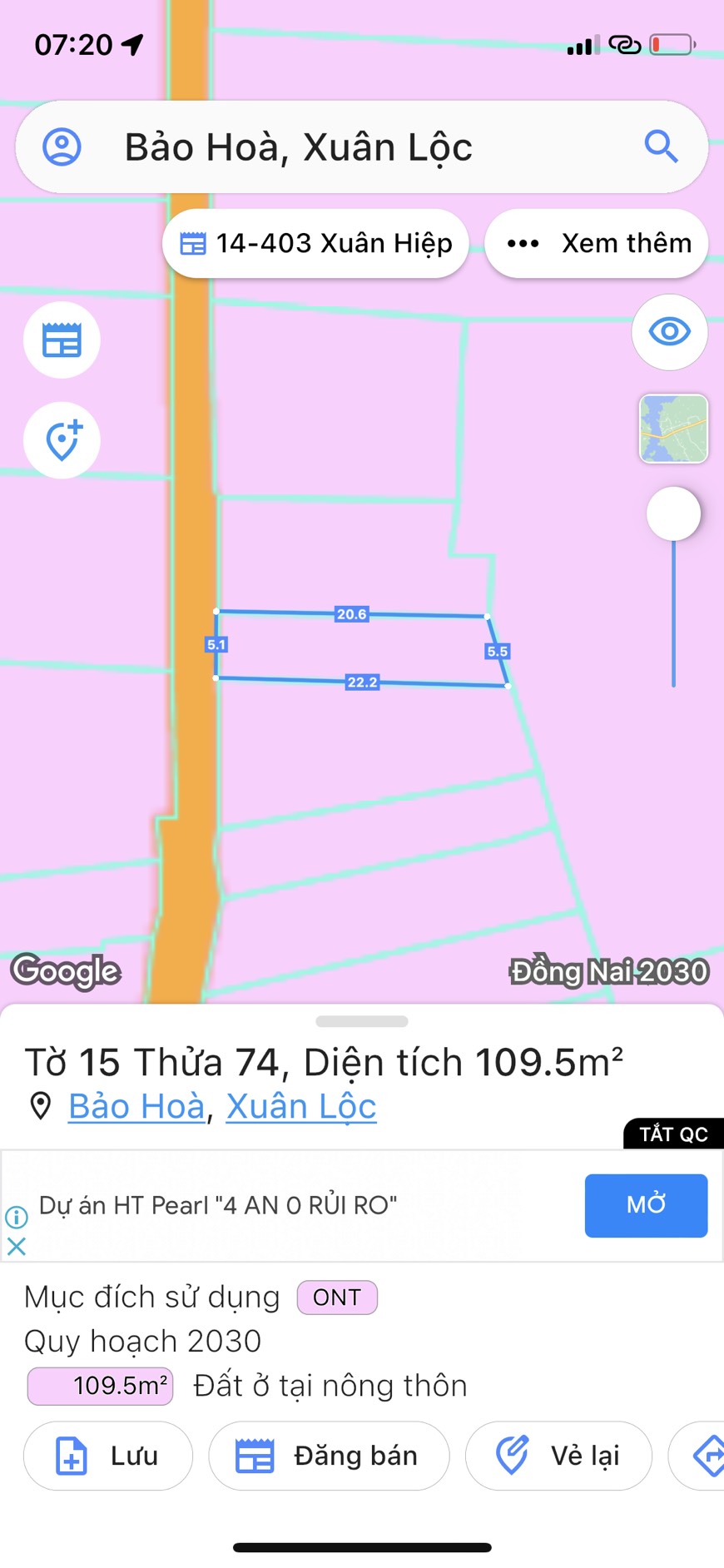The height and width of the screenshot is (1568, 724).
Task: Tap the search magnifier icon
Action: [x=661, y=146]
